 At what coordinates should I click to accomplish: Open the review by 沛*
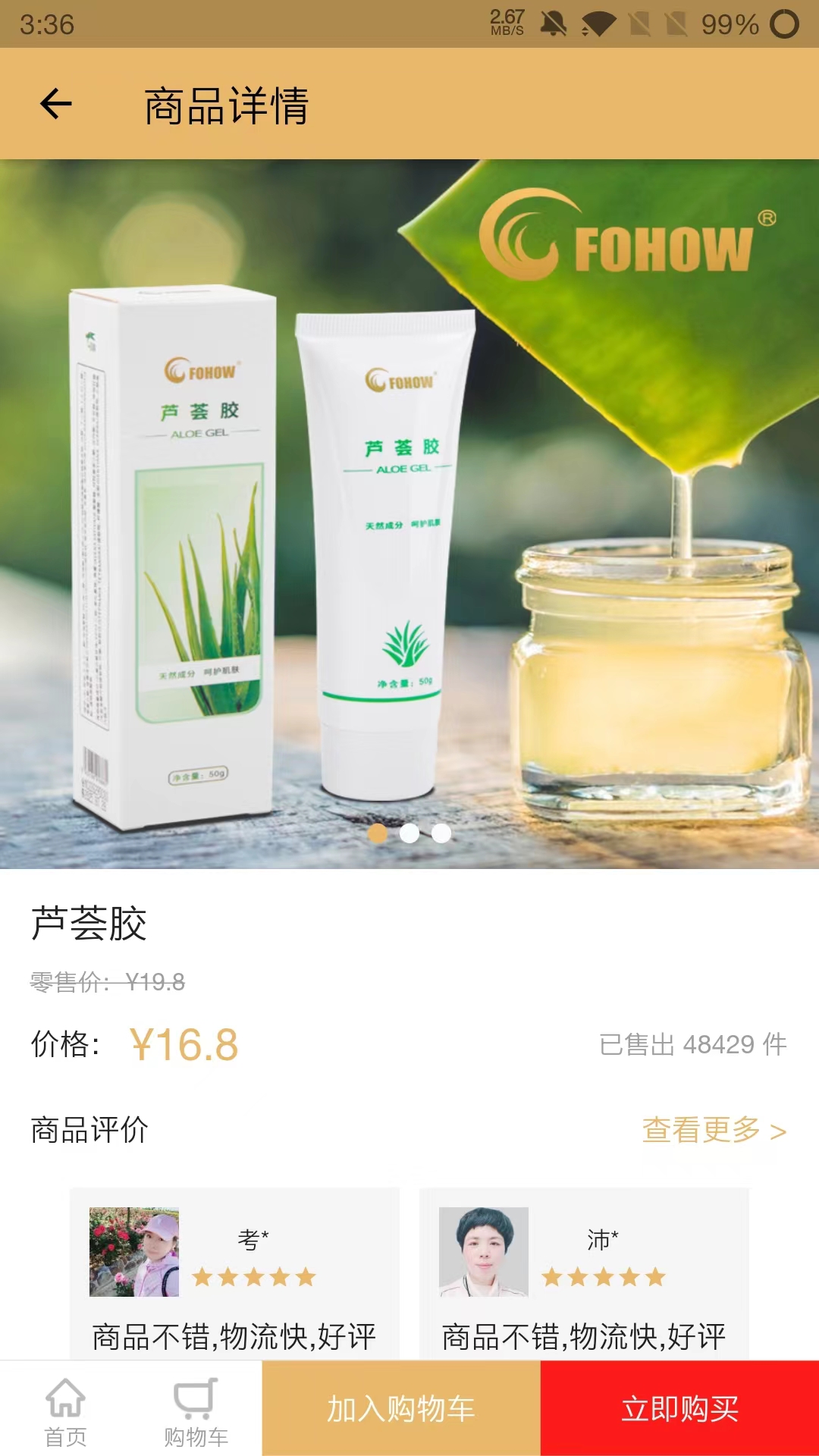(x=584, y=1274)
